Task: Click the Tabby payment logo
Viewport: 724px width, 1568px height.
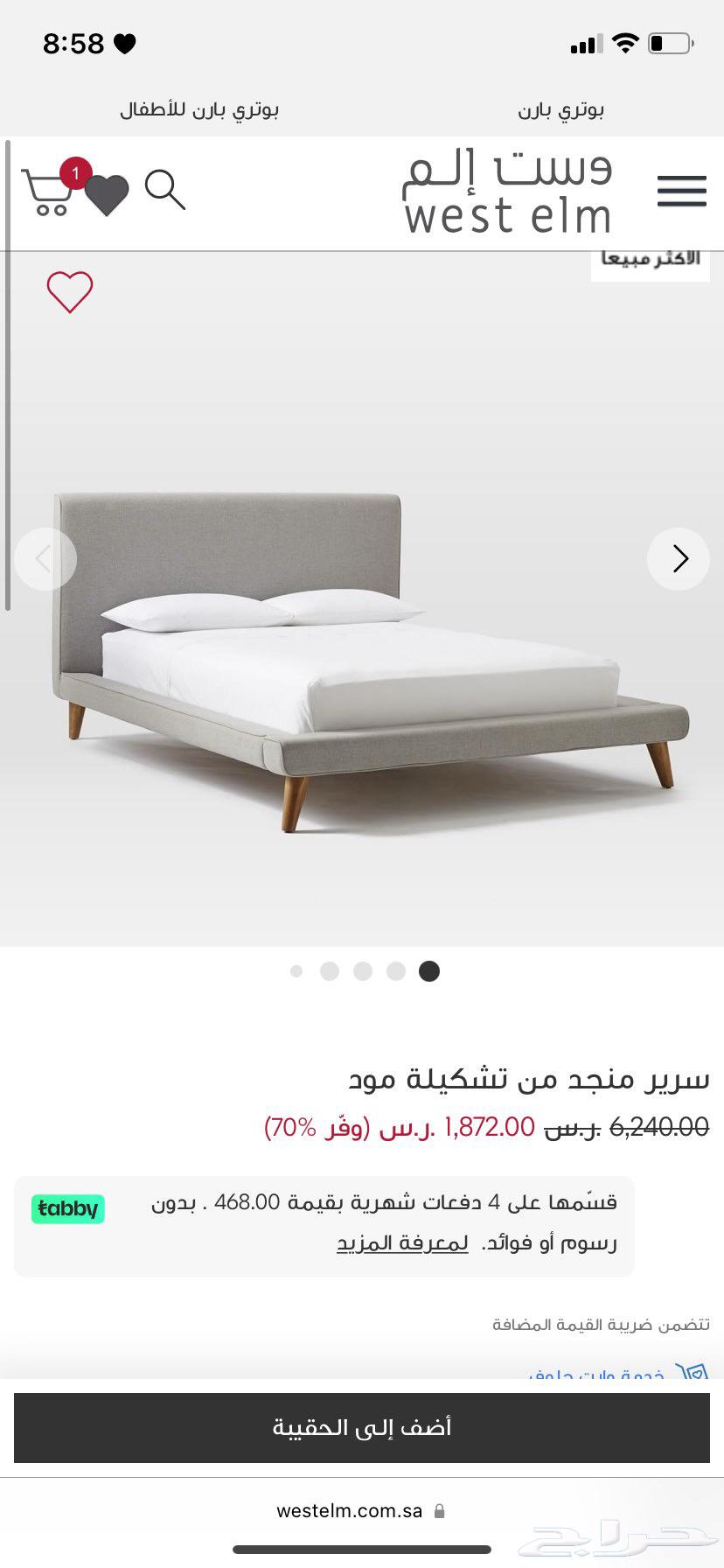Action: pyautogui.click(x=67, y=1209)
